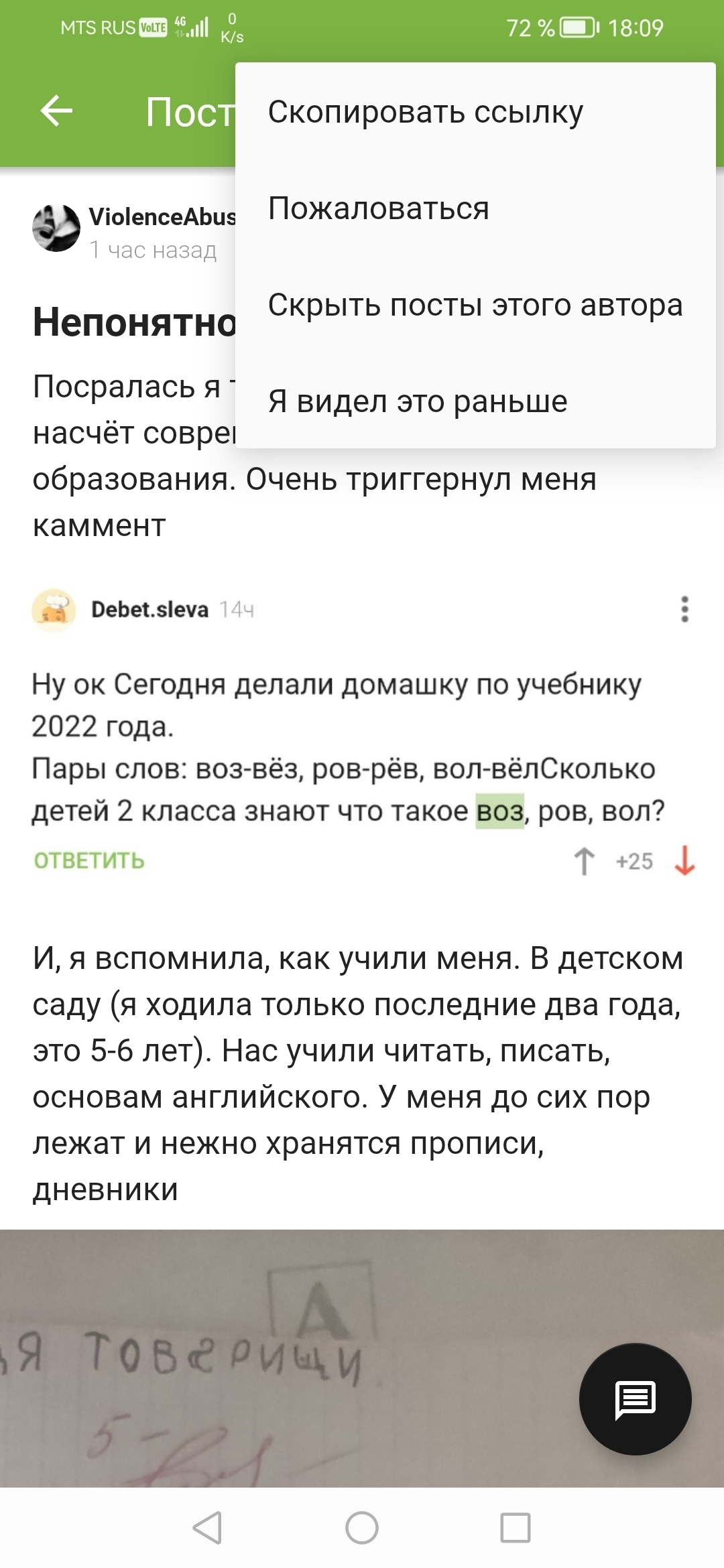Open Debet.sleva's profile avatar
This screenshot has width=724, height=1568.
click(x=54, y=609)
